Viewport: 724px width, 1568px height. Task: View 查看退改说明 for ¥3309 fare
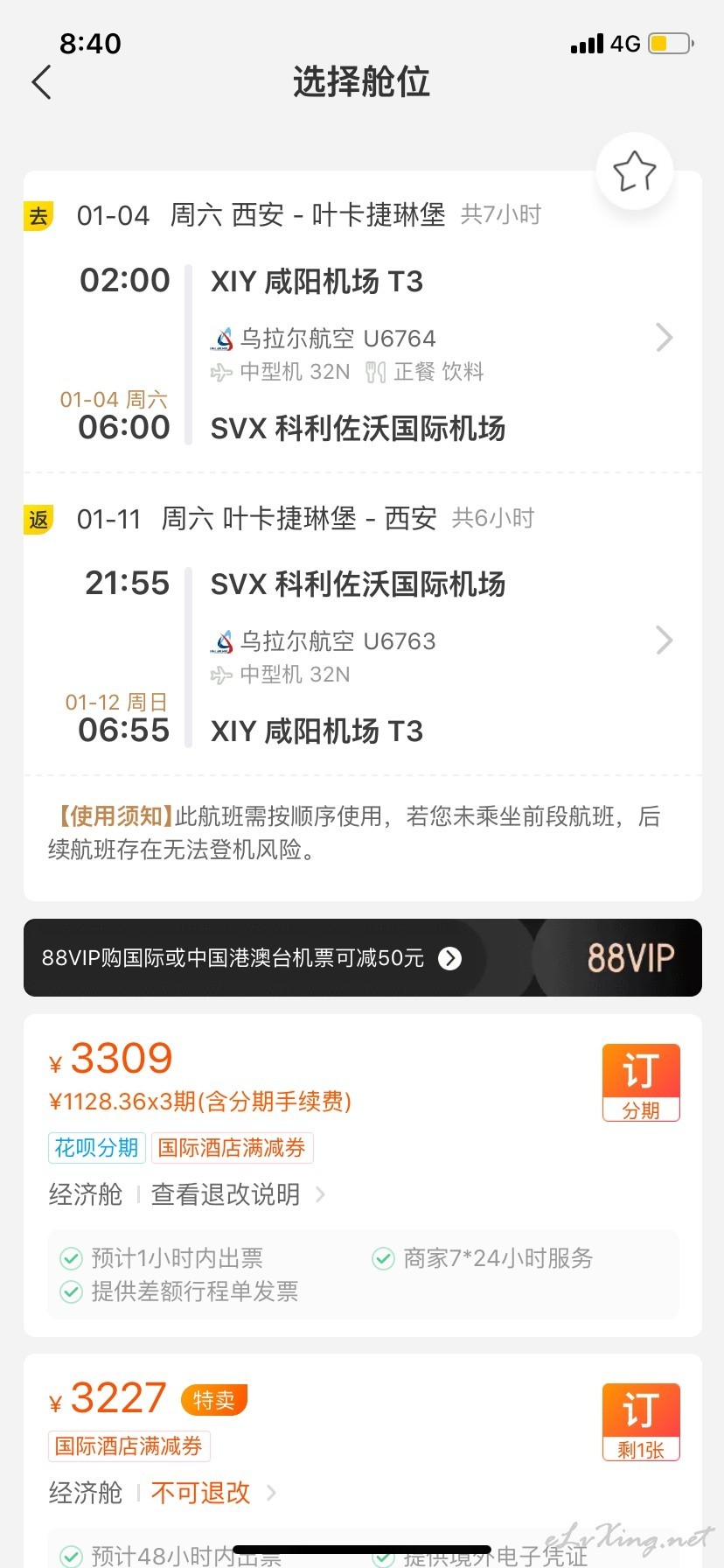pos(238,1194)
